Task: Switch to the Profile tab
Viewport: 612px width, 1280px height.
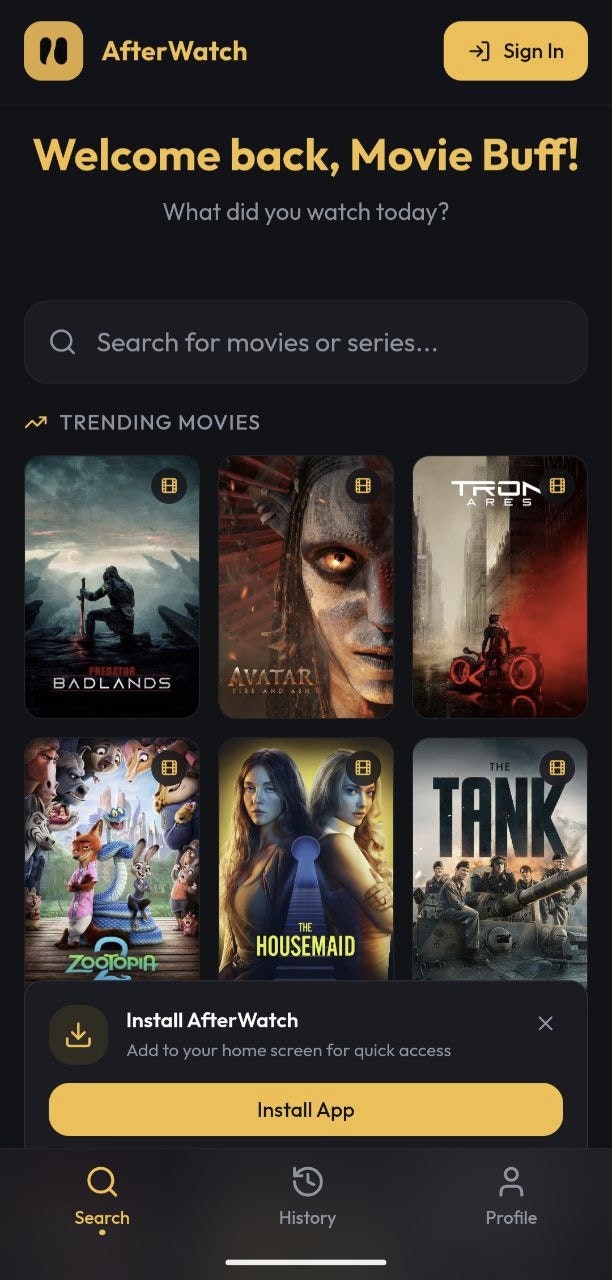Action: [x=511, y=1196]
